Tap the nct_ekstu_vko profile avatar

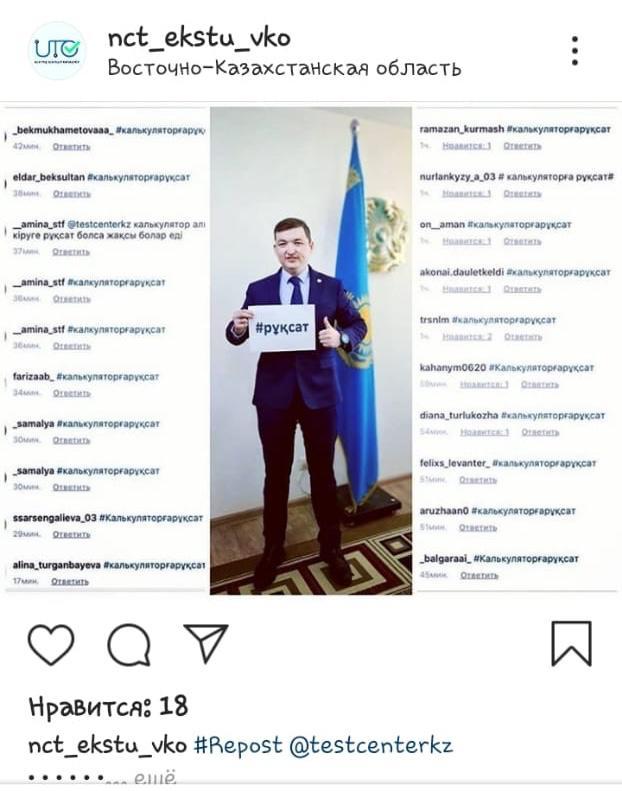tap(57, 51)
